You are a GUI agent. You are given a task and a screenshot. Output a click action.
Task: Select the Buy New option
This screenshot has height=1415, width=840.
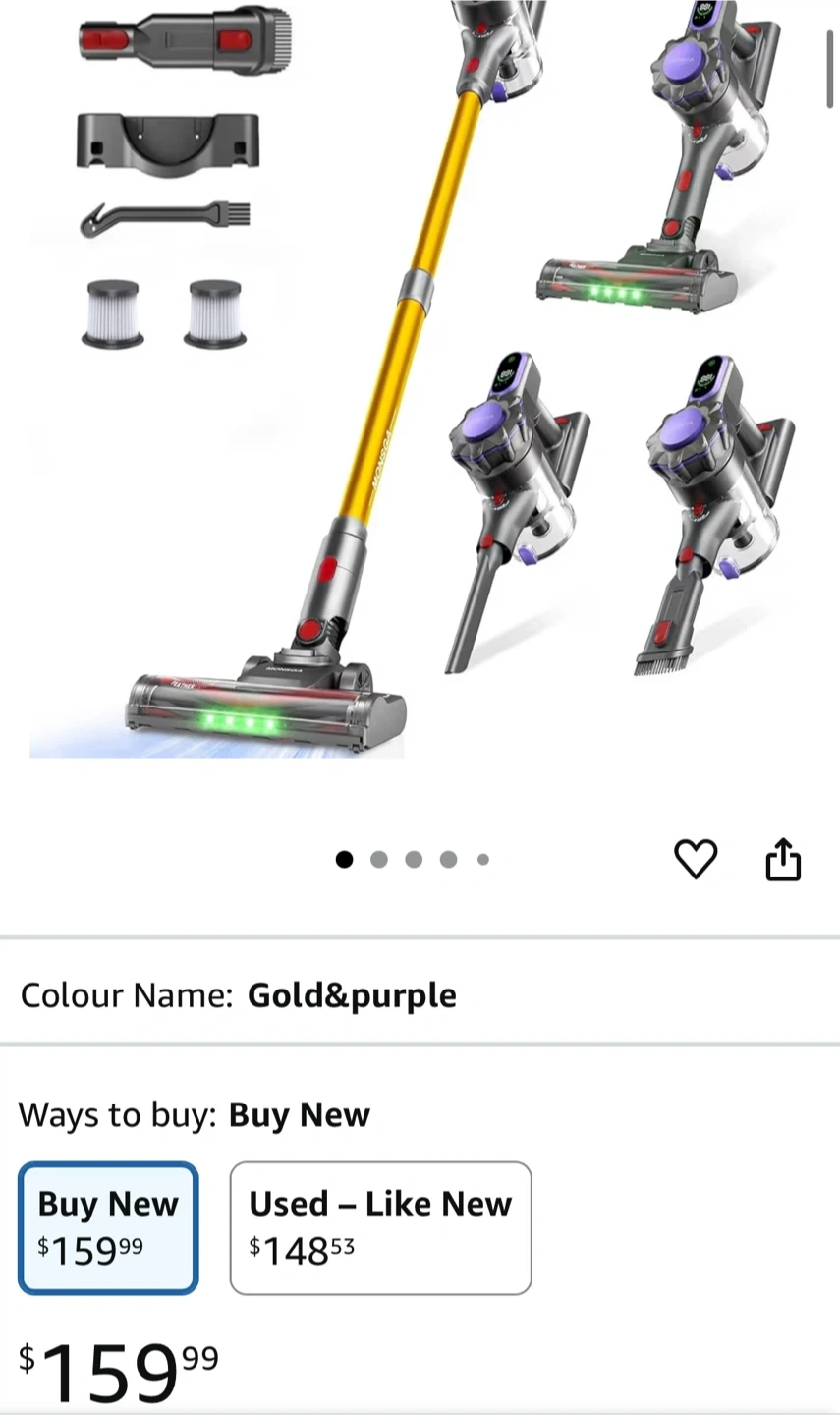tap(108, 1228)
